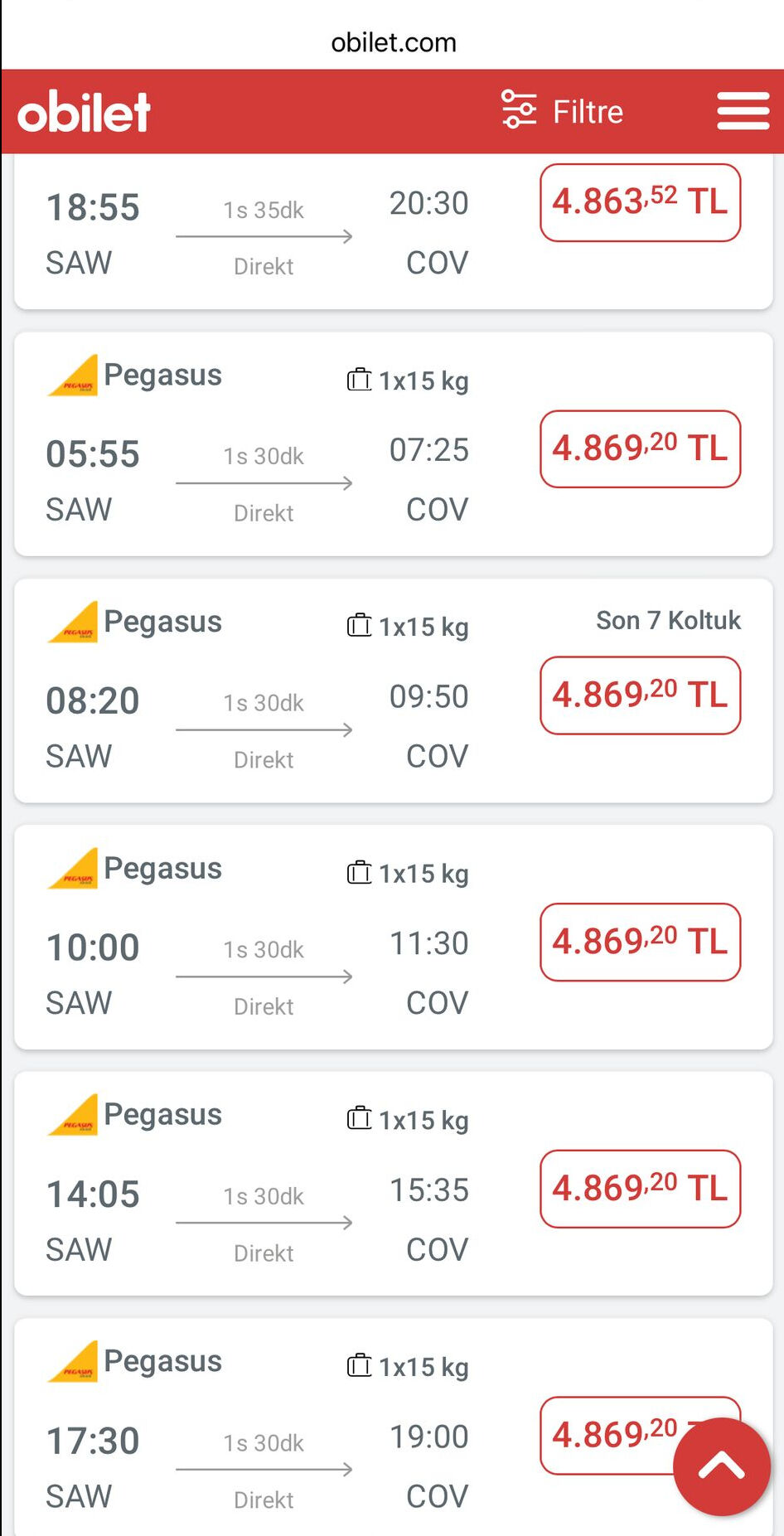Image resolution: width=784 pixels, height=1536 pixels.
Task: Select the 4.863,52 TL price for 18:55 flight
Action: click(x=640, y=202)
